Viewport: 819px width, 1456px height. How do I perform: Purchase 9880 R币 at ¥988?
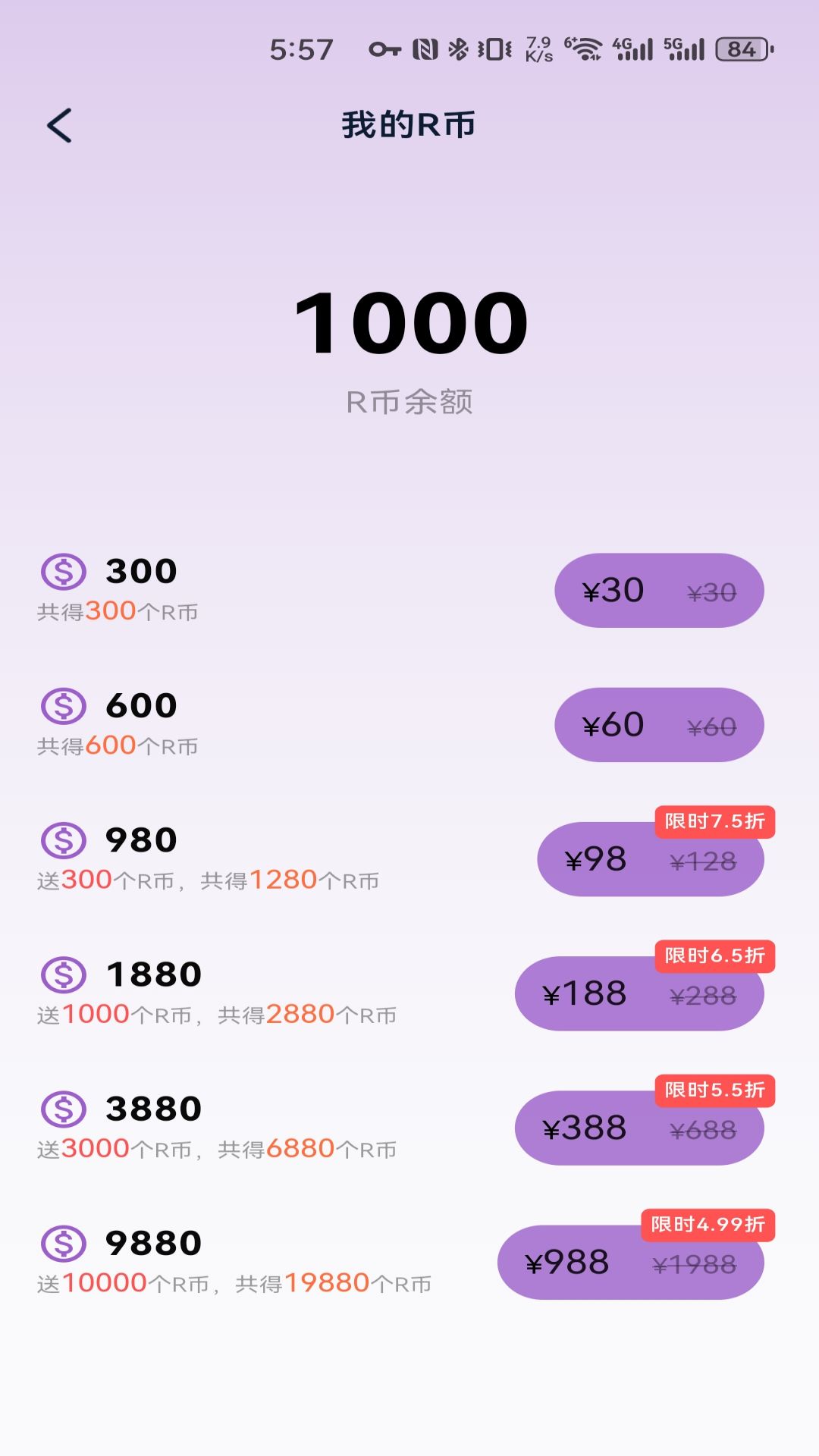point(630,1263)
